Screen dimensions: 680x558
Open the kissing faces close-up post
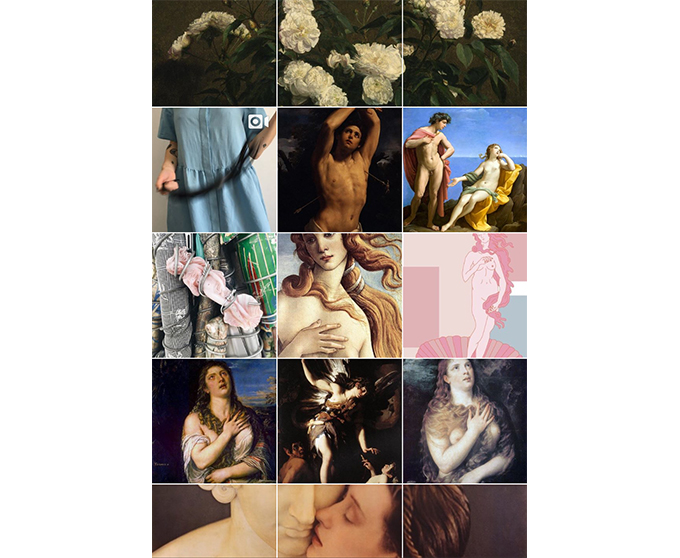pos(339,521)
